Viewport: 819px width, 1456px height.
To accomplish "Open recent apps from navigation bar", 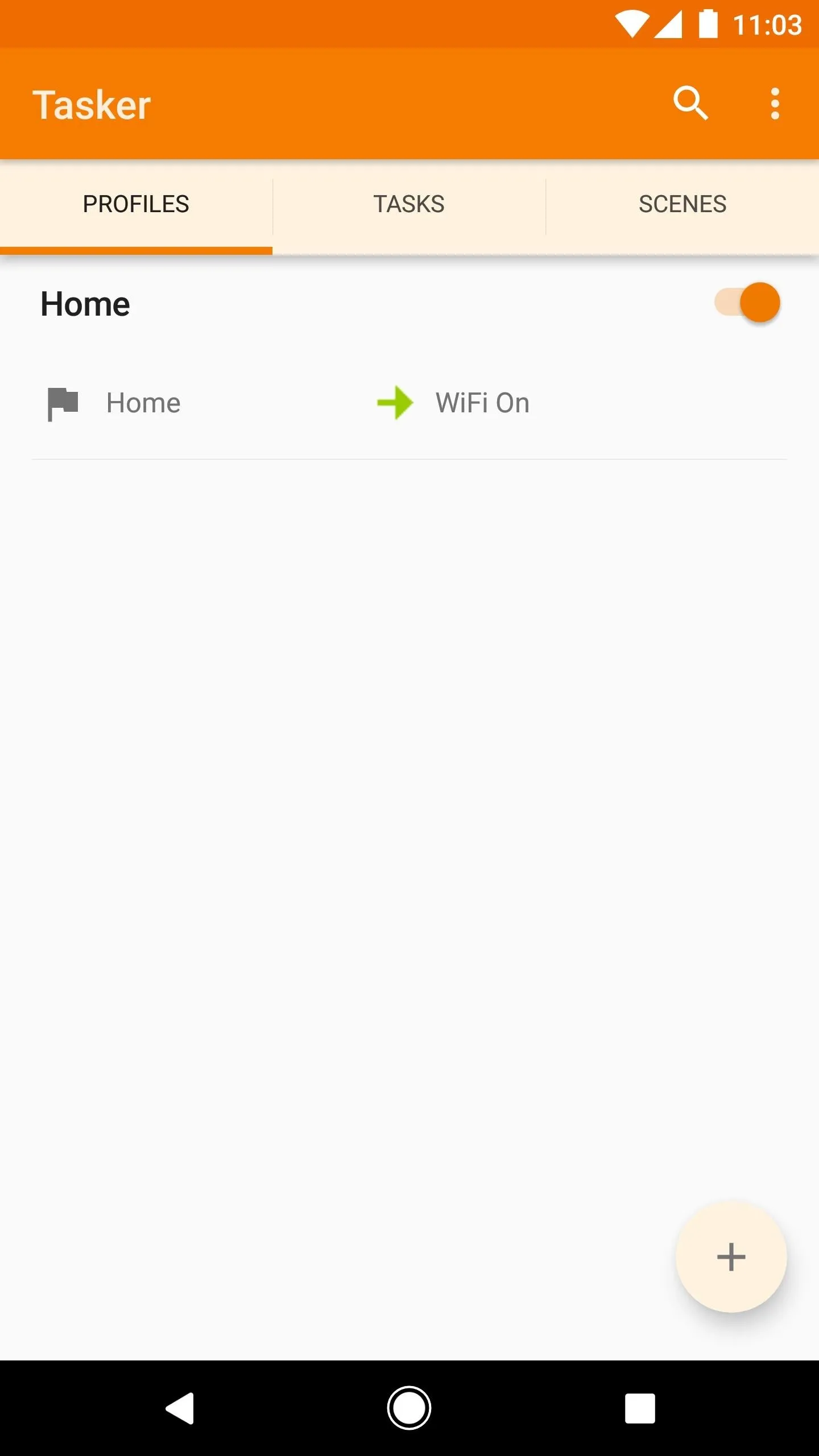I will [x=640, y=1408].
